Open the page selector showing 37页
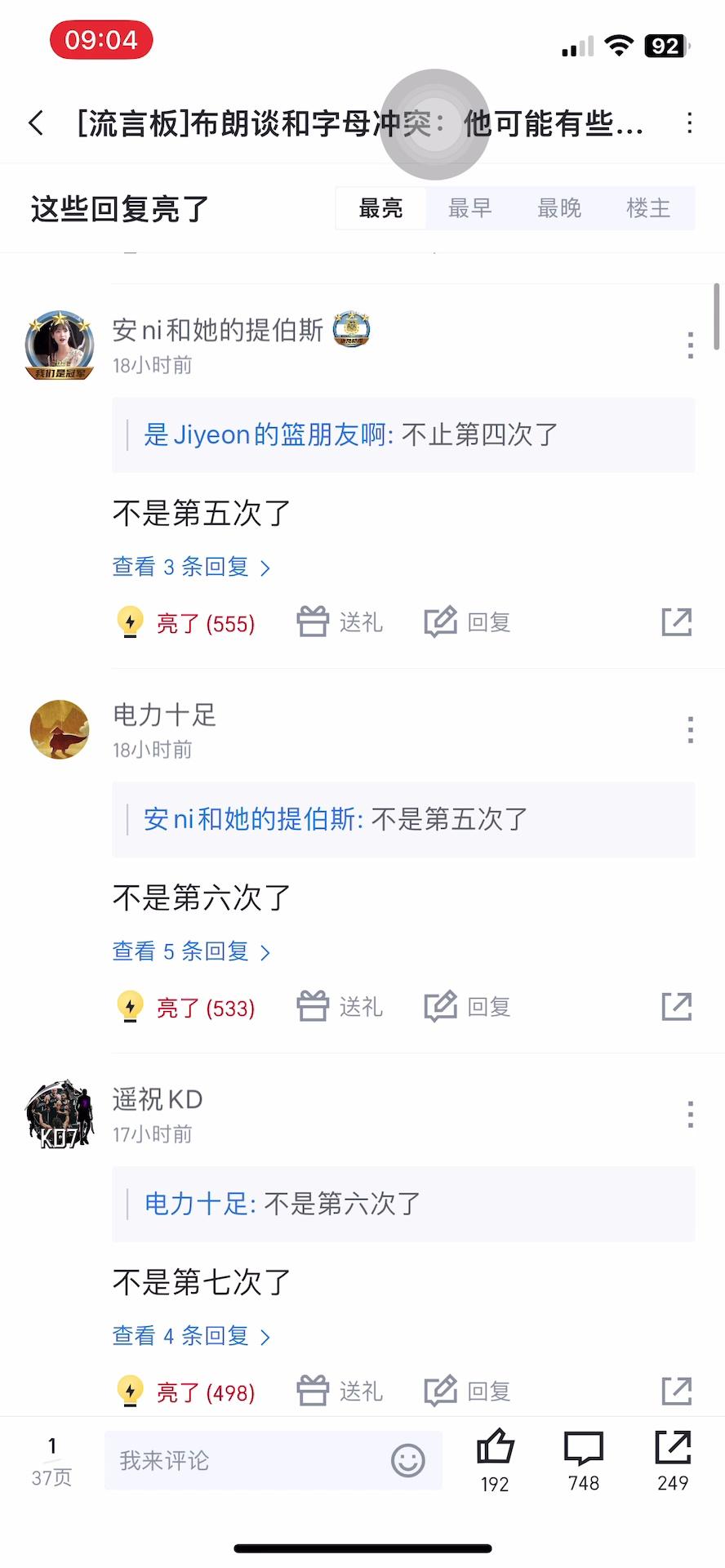725x1568 pixels. click(51, 1462)
